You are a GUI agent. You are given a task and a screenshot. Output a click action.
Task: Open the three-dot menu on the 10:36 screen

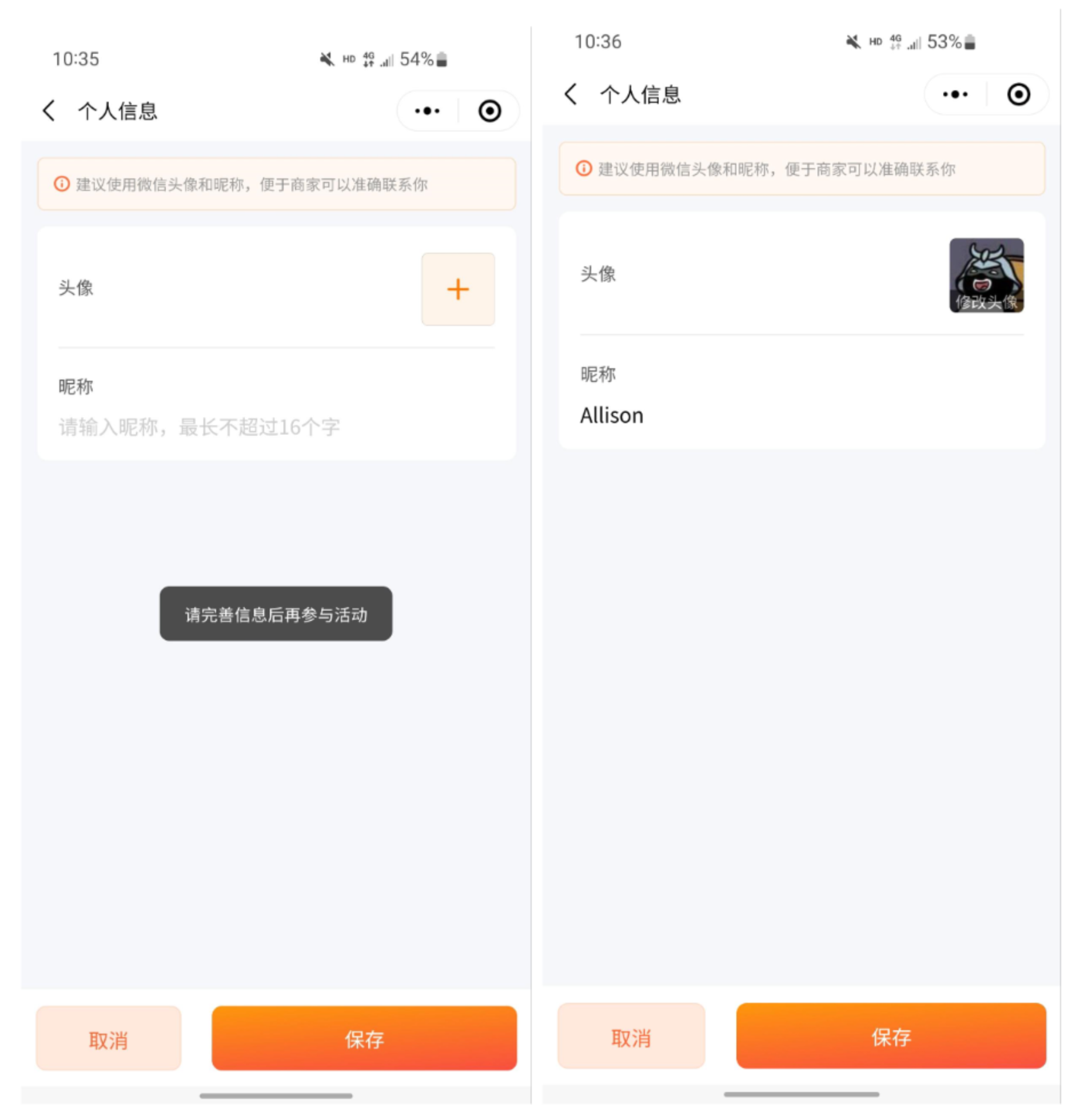955,94
